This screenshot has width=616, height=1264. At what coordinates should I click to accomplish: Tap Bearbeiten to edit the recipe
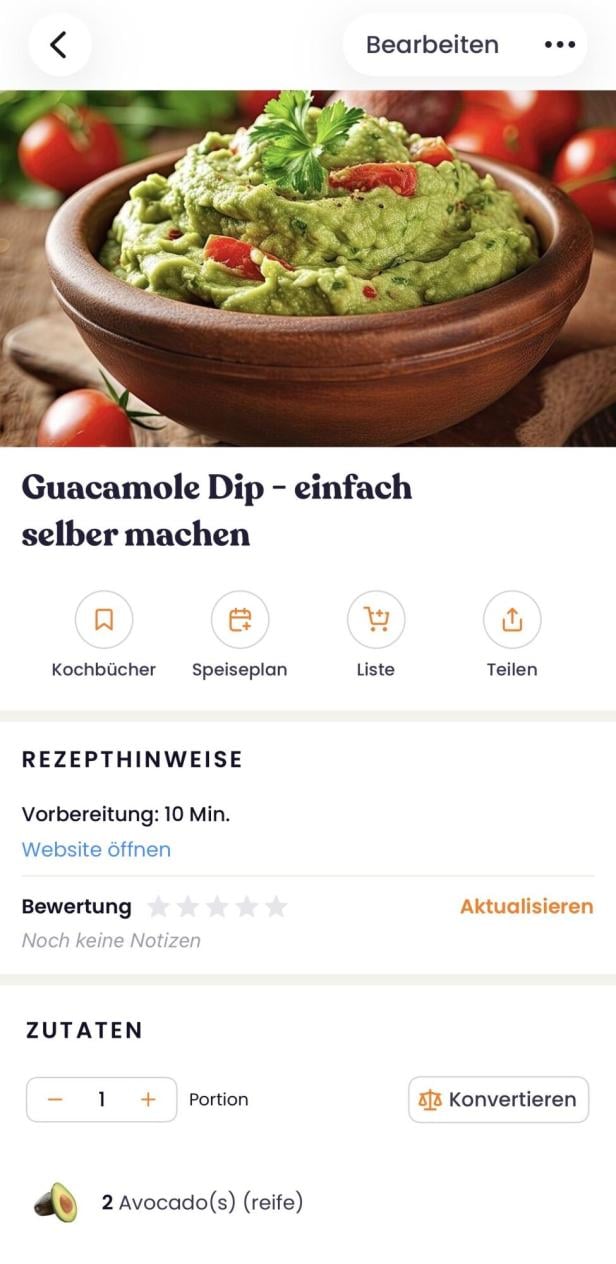[432, 45]
